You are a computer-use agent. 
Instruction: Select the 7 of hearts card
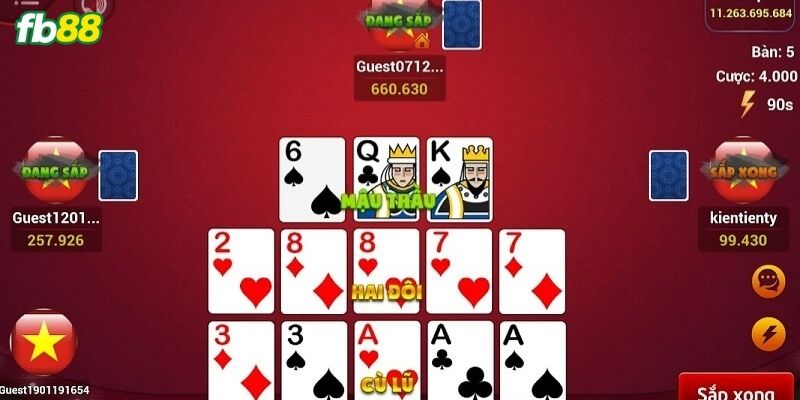click(x=459, y=271)
